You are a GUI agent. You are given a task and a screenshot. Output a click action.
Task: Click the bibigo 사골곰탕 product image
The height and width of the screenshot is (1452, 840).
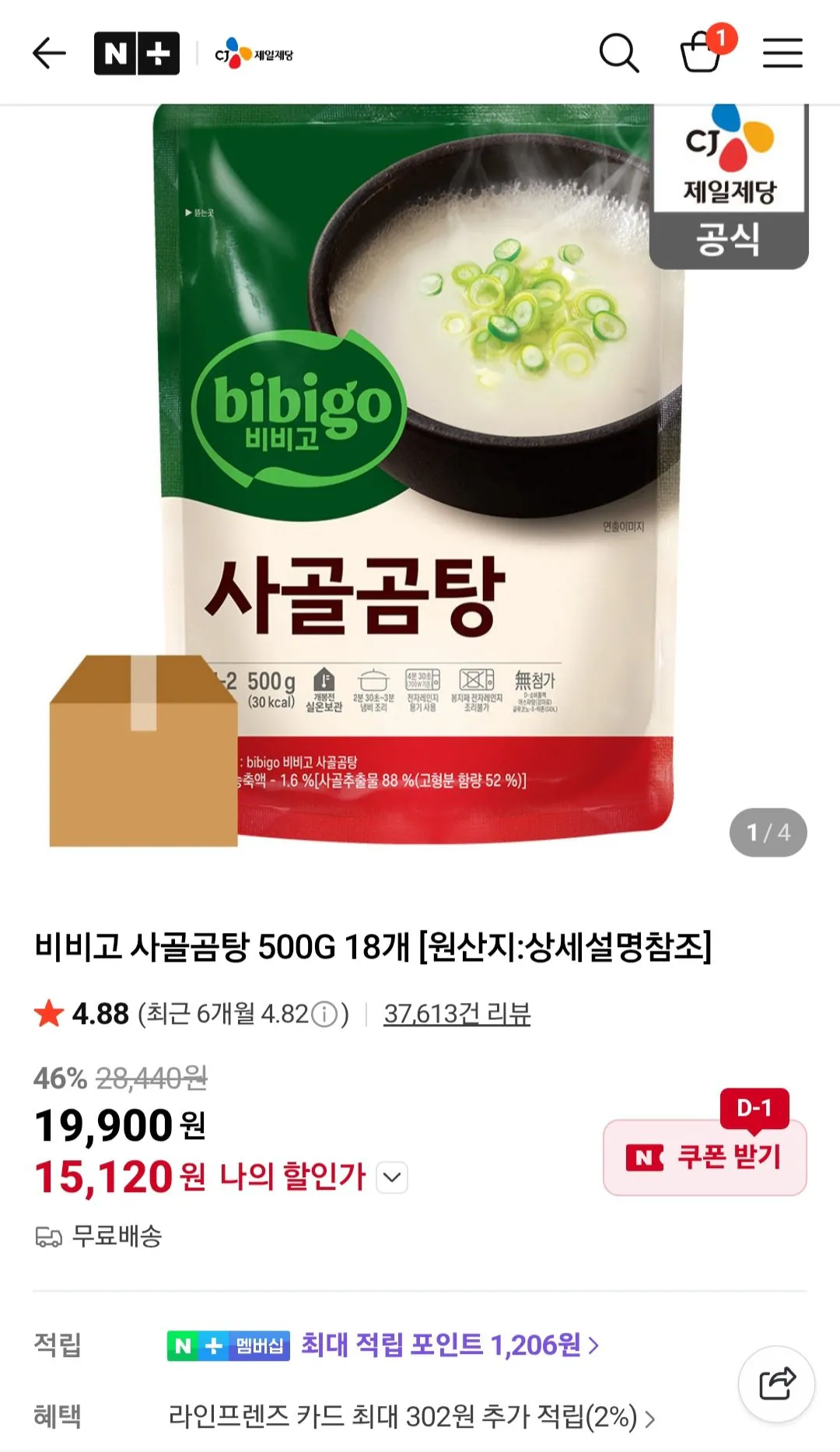coord(420,482)
